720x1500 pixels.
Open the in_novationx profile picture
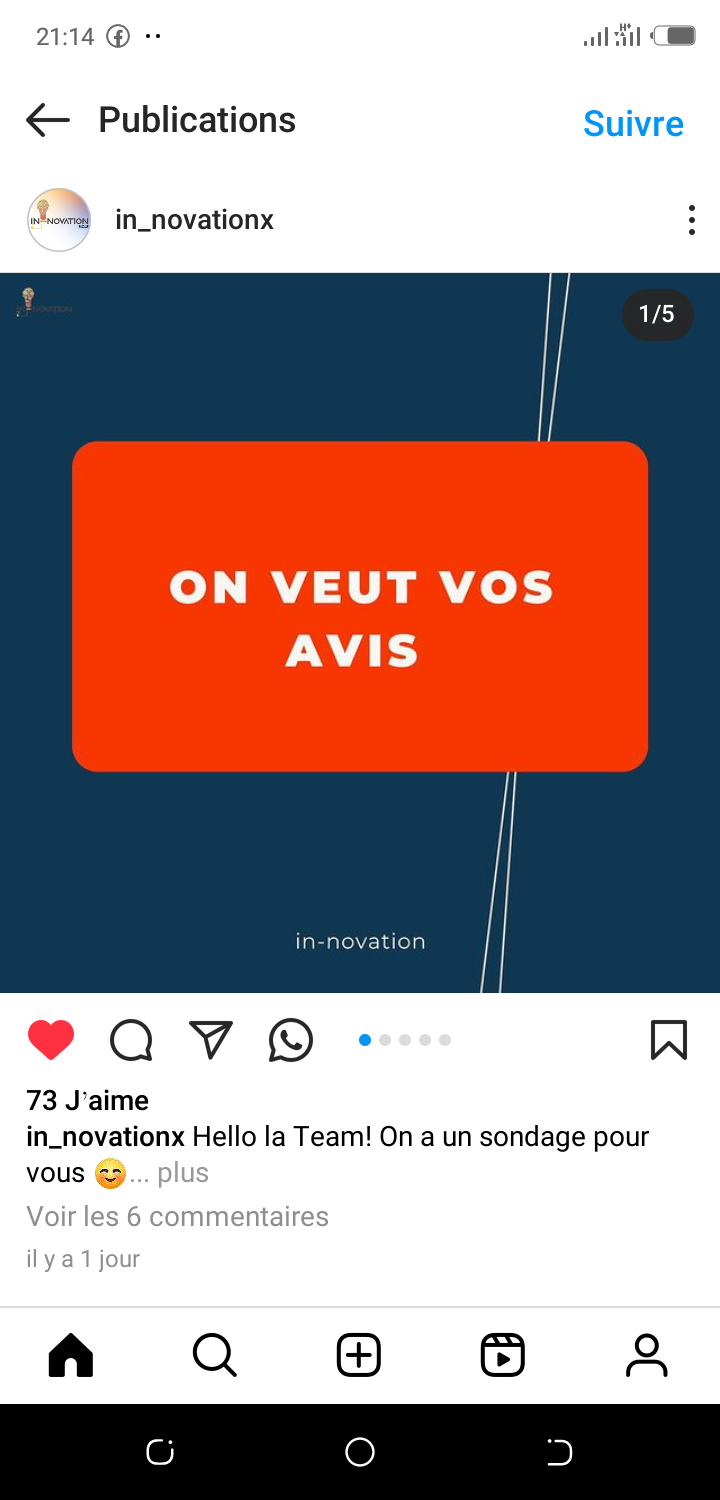pos(59,220)
